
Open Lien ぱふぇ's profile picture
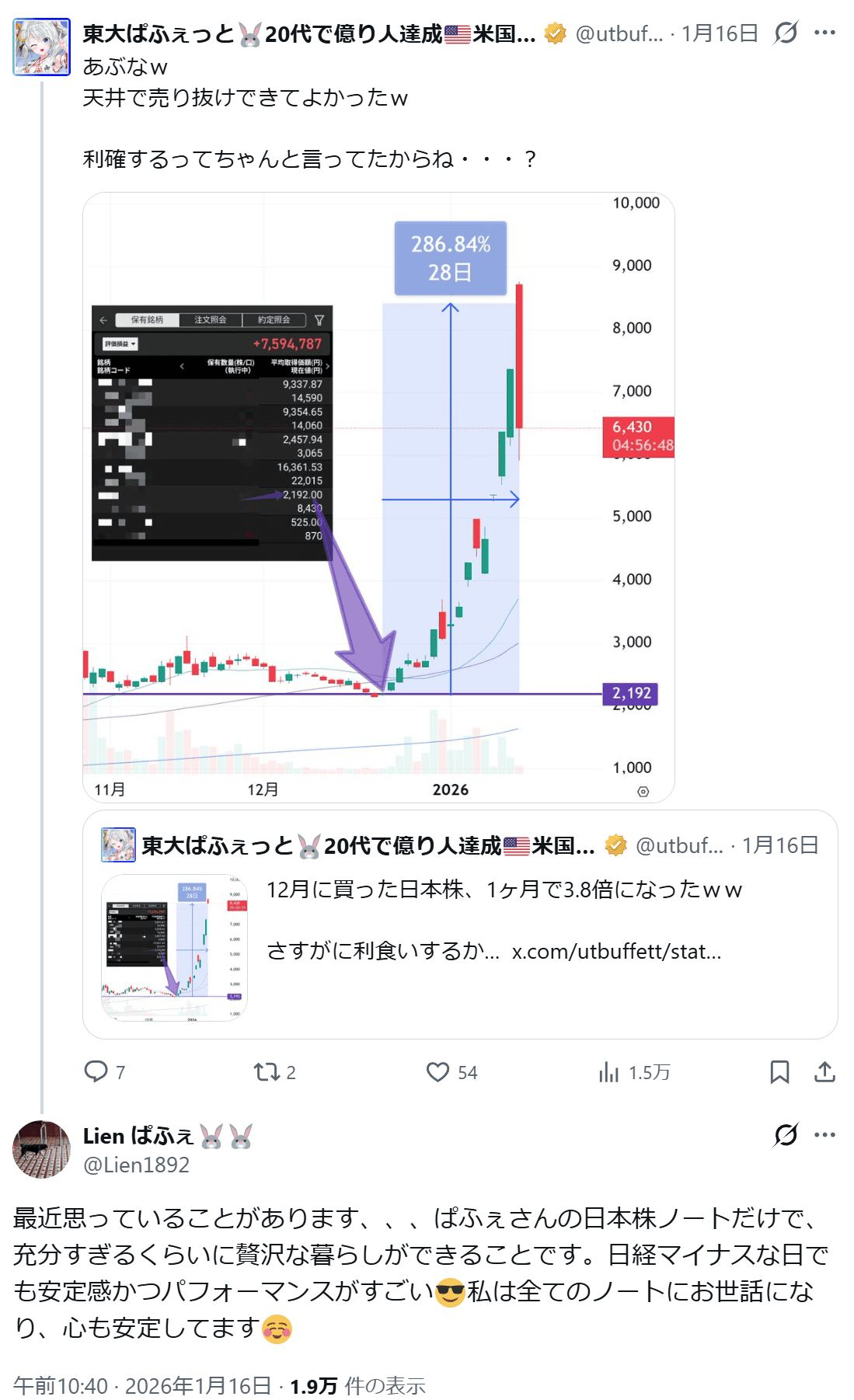coord(41,1149)
